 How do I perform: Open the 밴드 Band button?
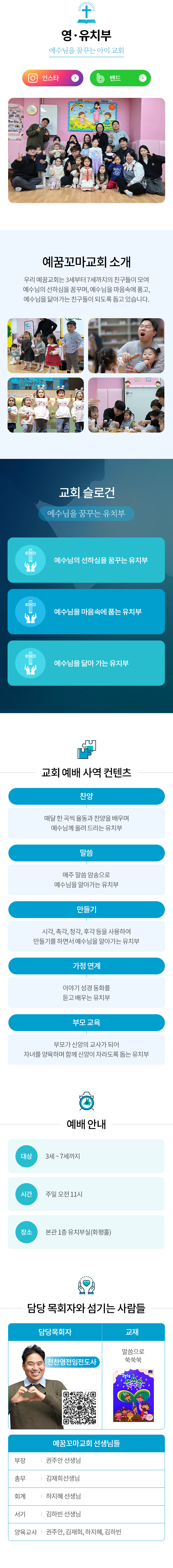120,78
